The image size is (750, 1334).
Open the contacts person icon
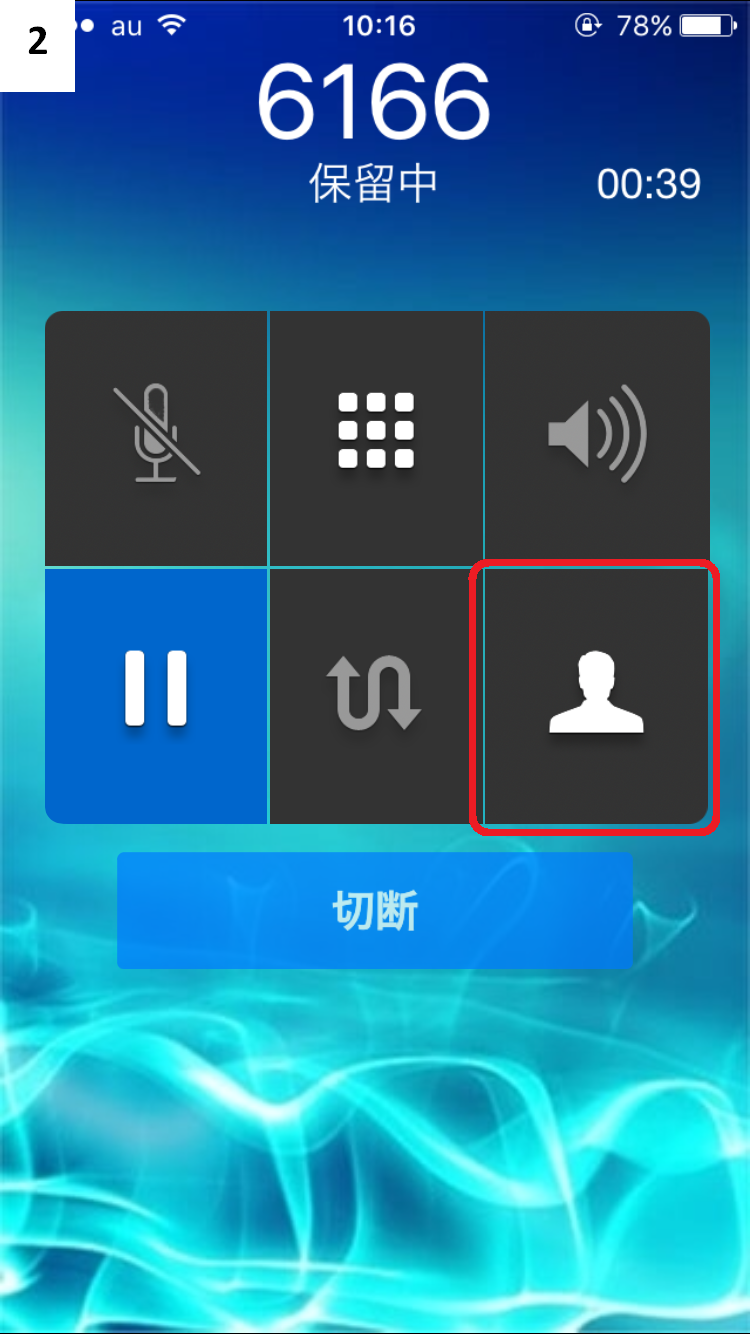tap(596, 695)
